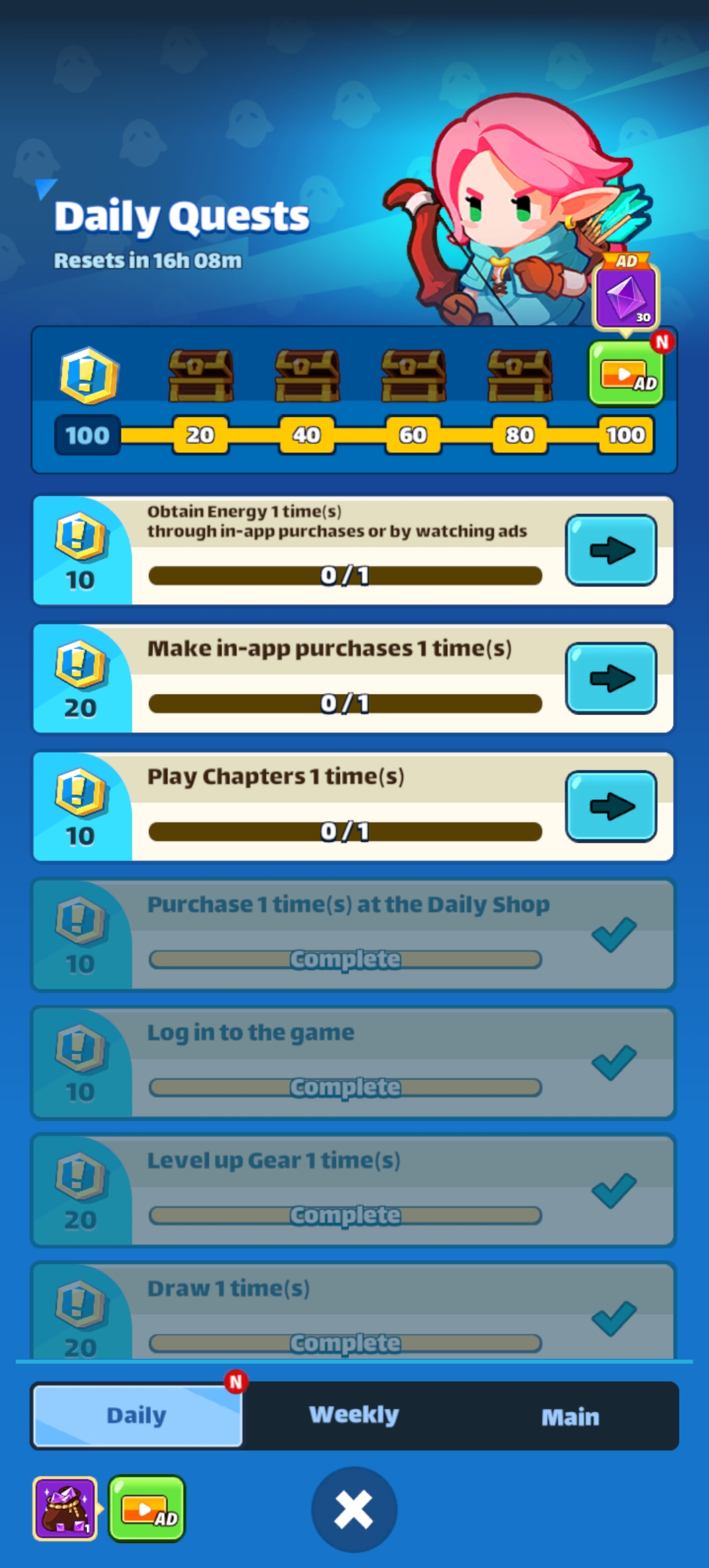Switch to the Weekly tab
This screenshot has width=709, height=1568.
tap(354, 1415)
